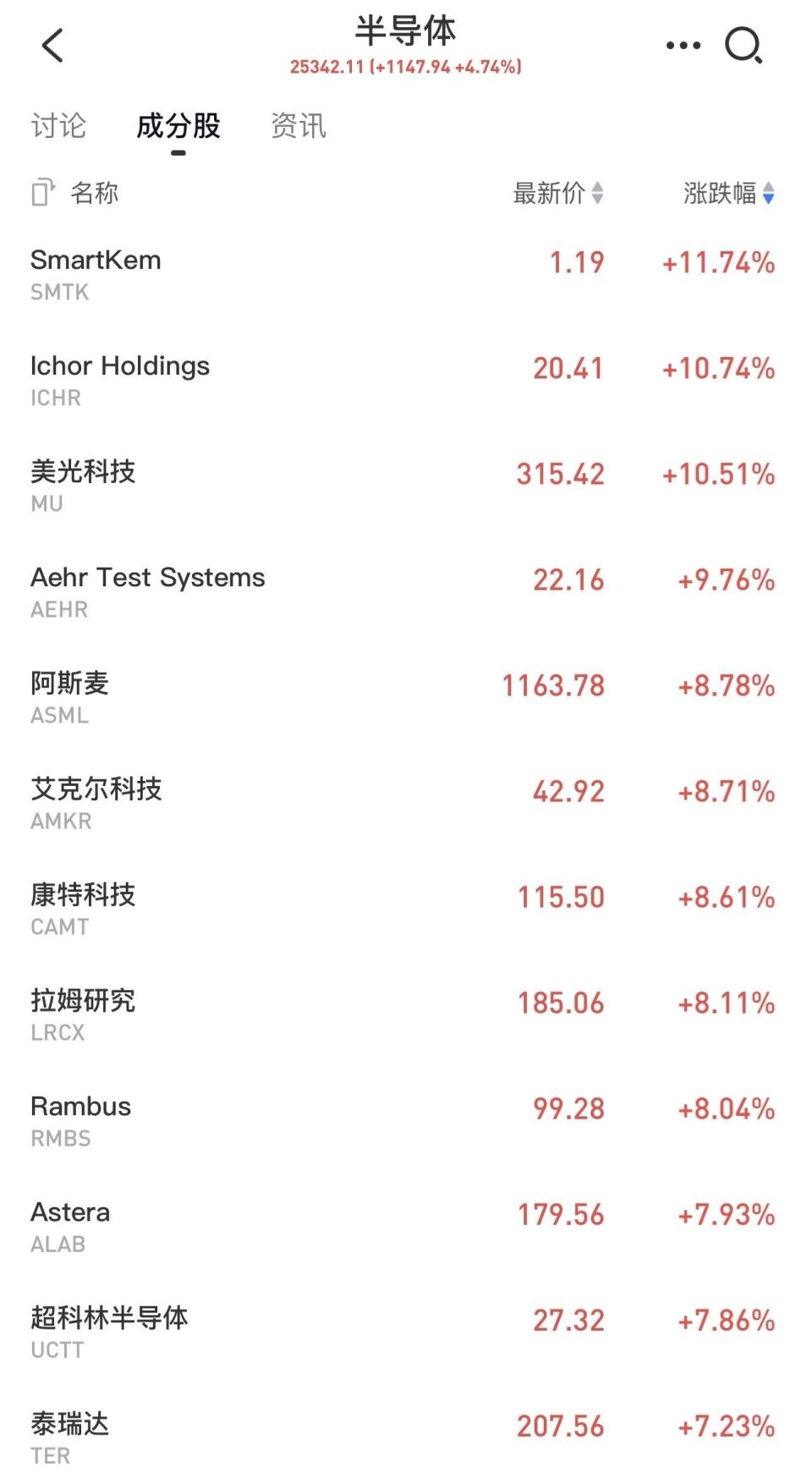Switch to the 讨论 tab
Viewport: 812px width, 1478px height.
coord(58,126)
